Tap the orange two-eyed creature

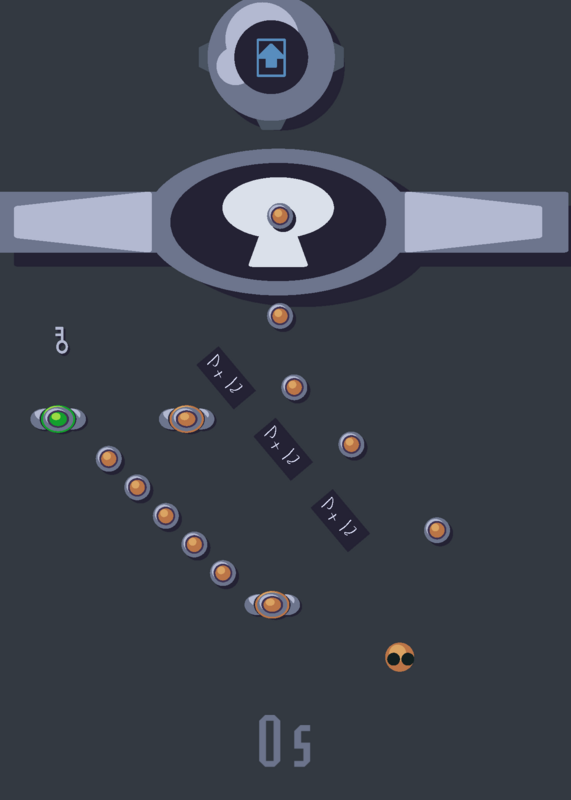(400, 657)
